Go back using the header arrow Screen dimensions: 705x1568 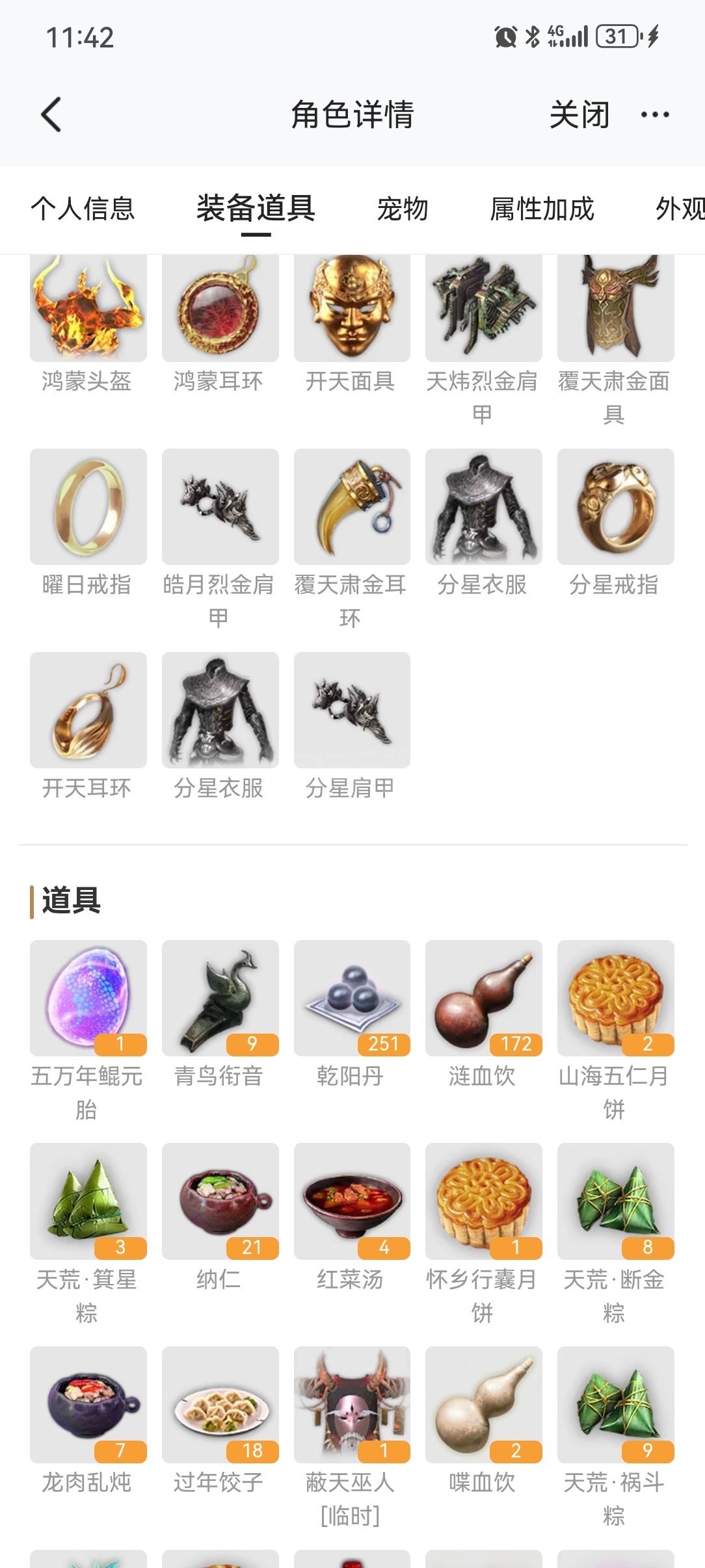click(x=51, y=114)
